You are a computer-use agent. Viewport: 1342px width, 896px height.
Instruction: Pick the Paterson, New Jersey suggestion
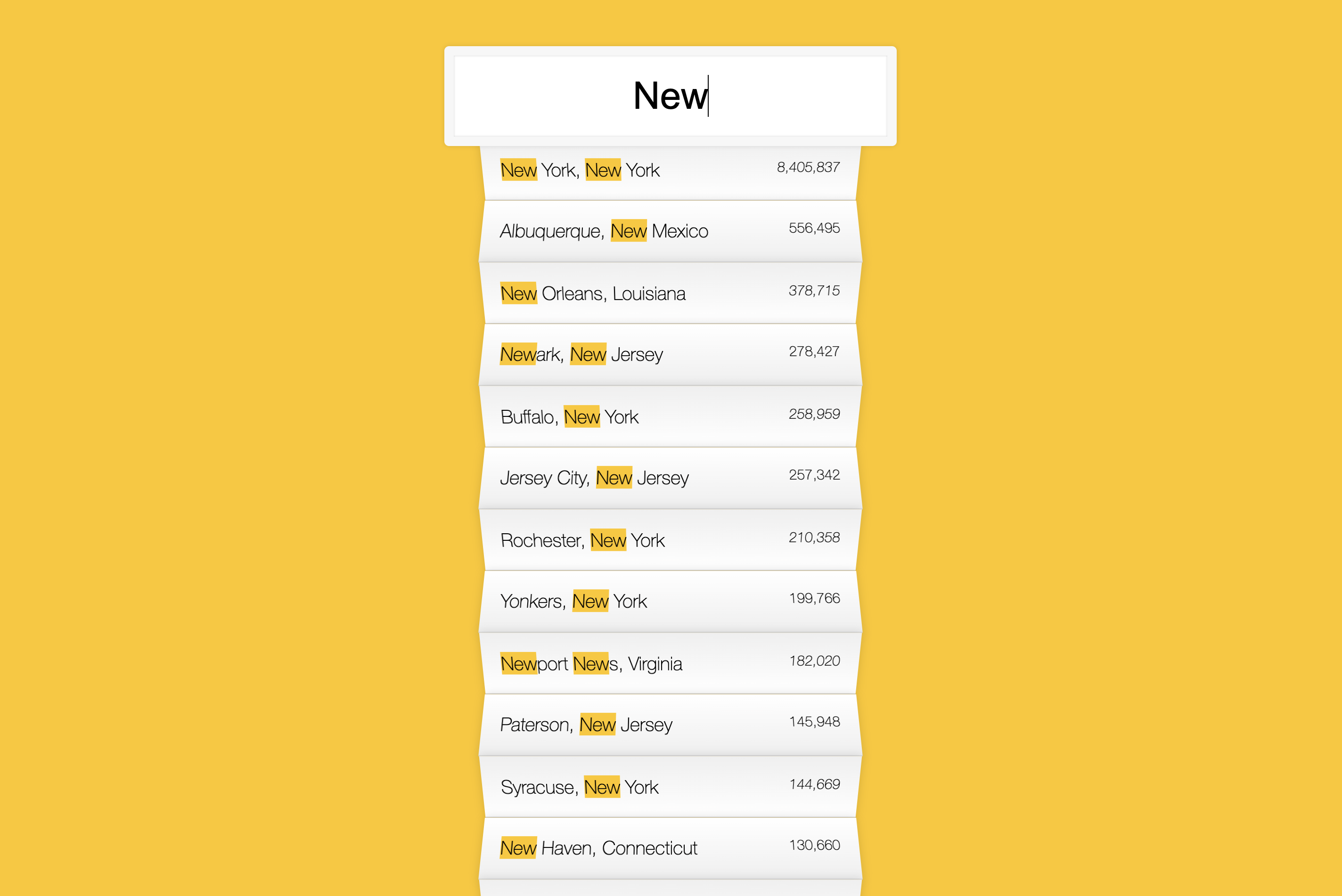coord(670,725)
